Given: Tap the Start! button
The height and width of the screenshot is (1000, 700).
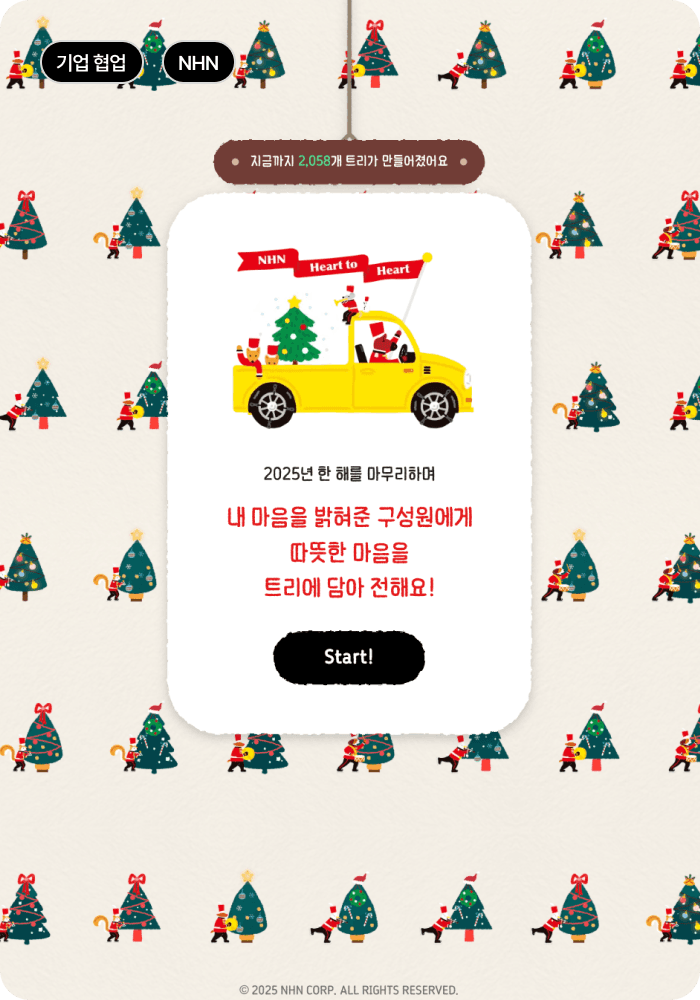Looking at the screenshot, I should [348, 657].
